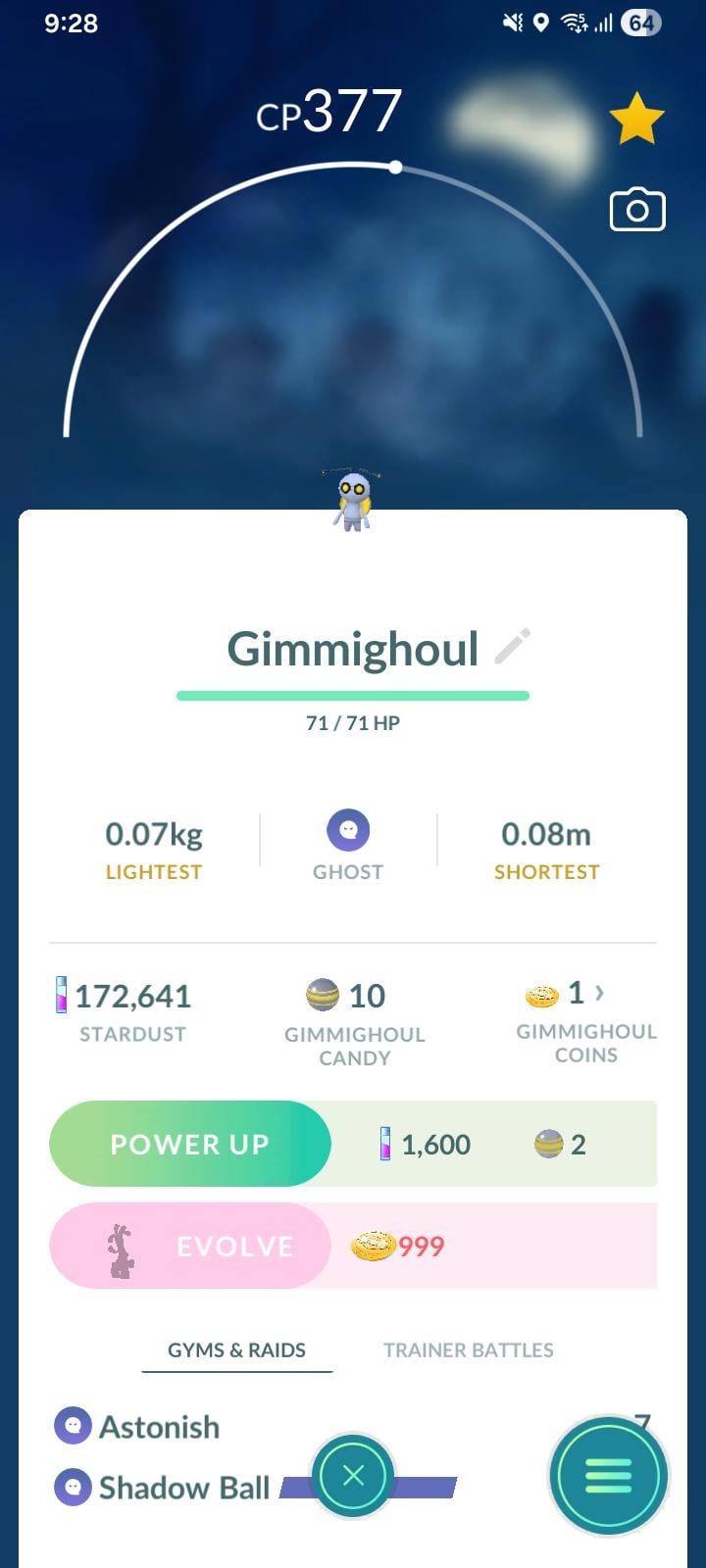Viewport: 706px width, 1568px height.
Task: Switch to the Trainer Battles tab
Action: (x=468, y=1349)
